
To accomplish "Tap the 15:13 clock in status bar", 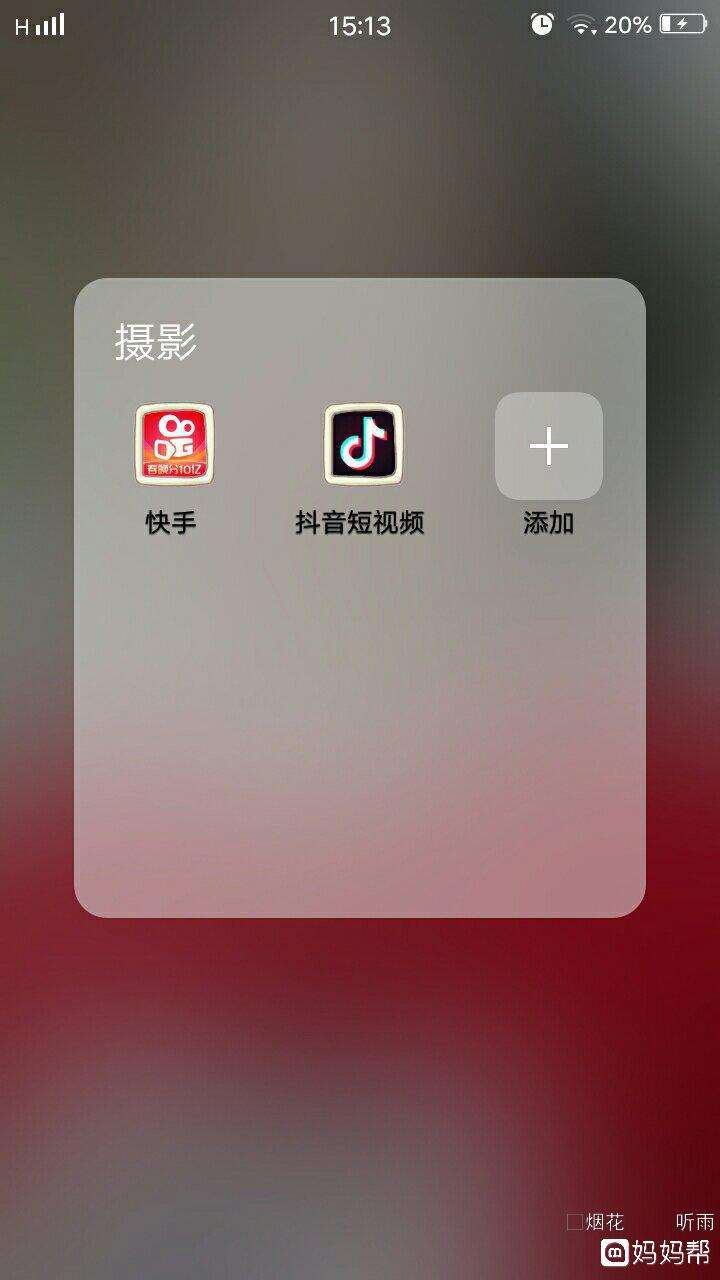I will pos(359,24).
